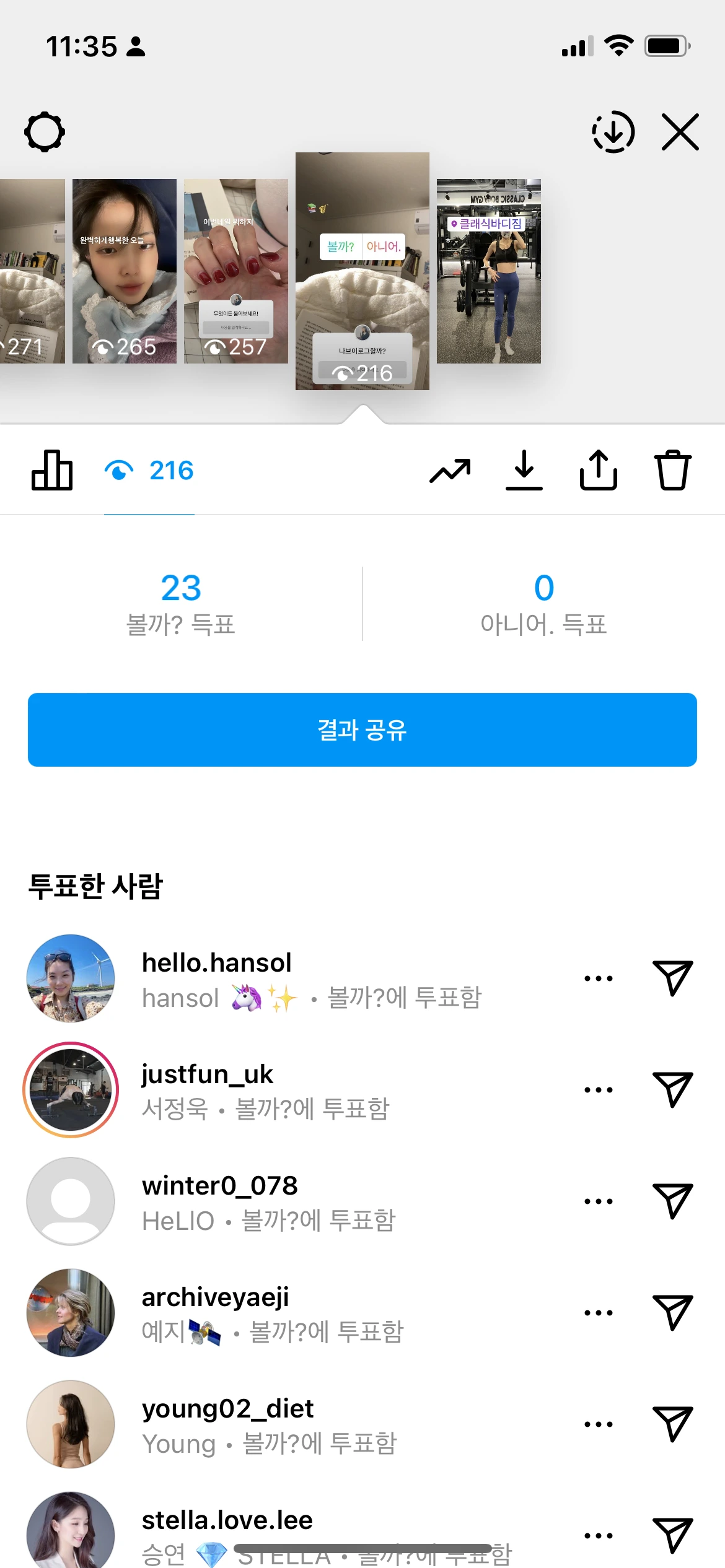The width and height of the screenshot is (725, 1568).
Task: Switch to the 216 viewers tab
Action: pos(149,471)
